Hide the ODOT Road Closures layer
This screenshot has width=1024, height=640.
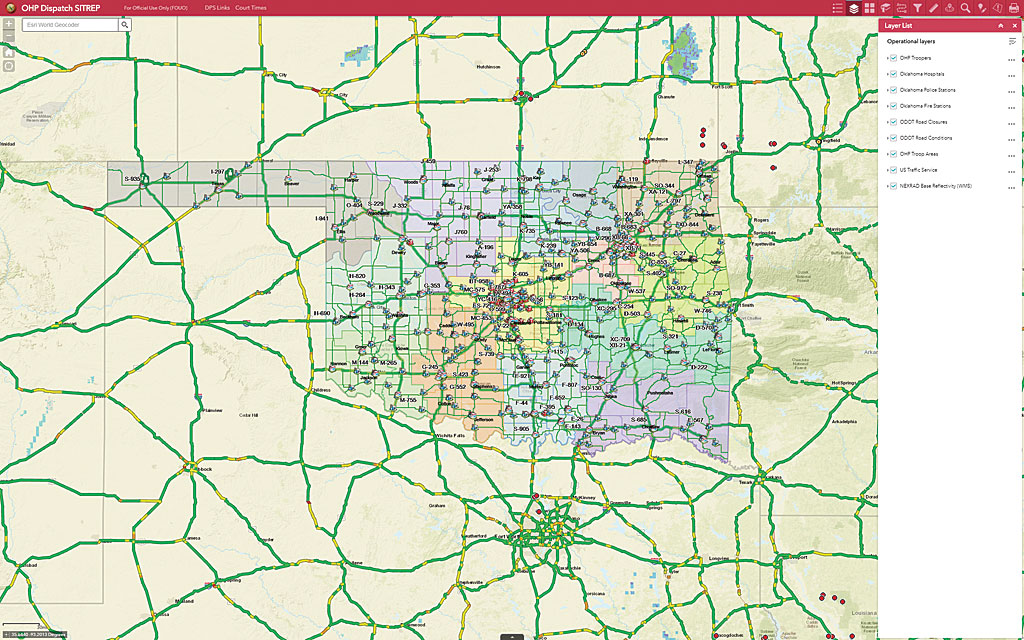(x=893, y=122)
